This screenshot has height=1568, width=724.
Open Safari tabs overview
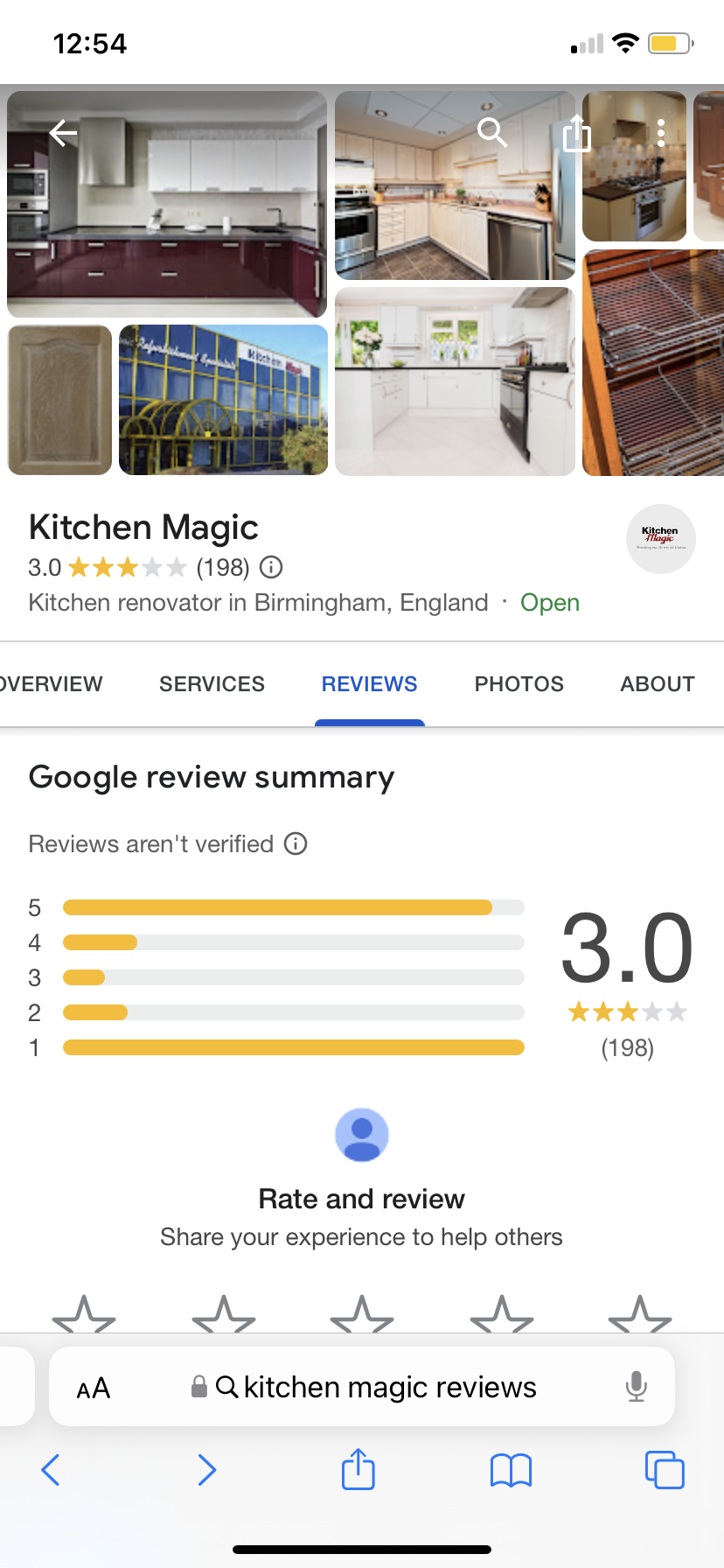(664, 1469)
